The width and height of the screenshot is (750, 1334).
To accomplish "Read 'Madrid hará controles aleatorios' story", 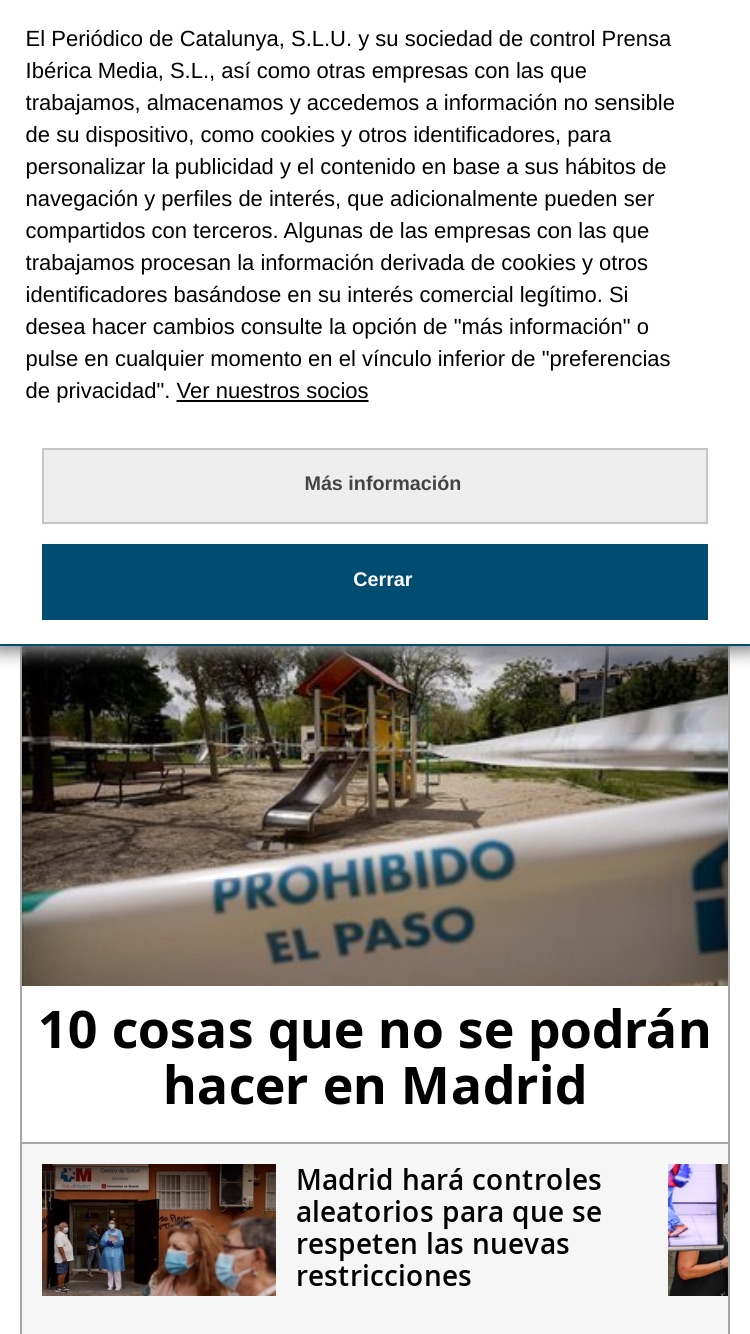I will pos(449,1228).
